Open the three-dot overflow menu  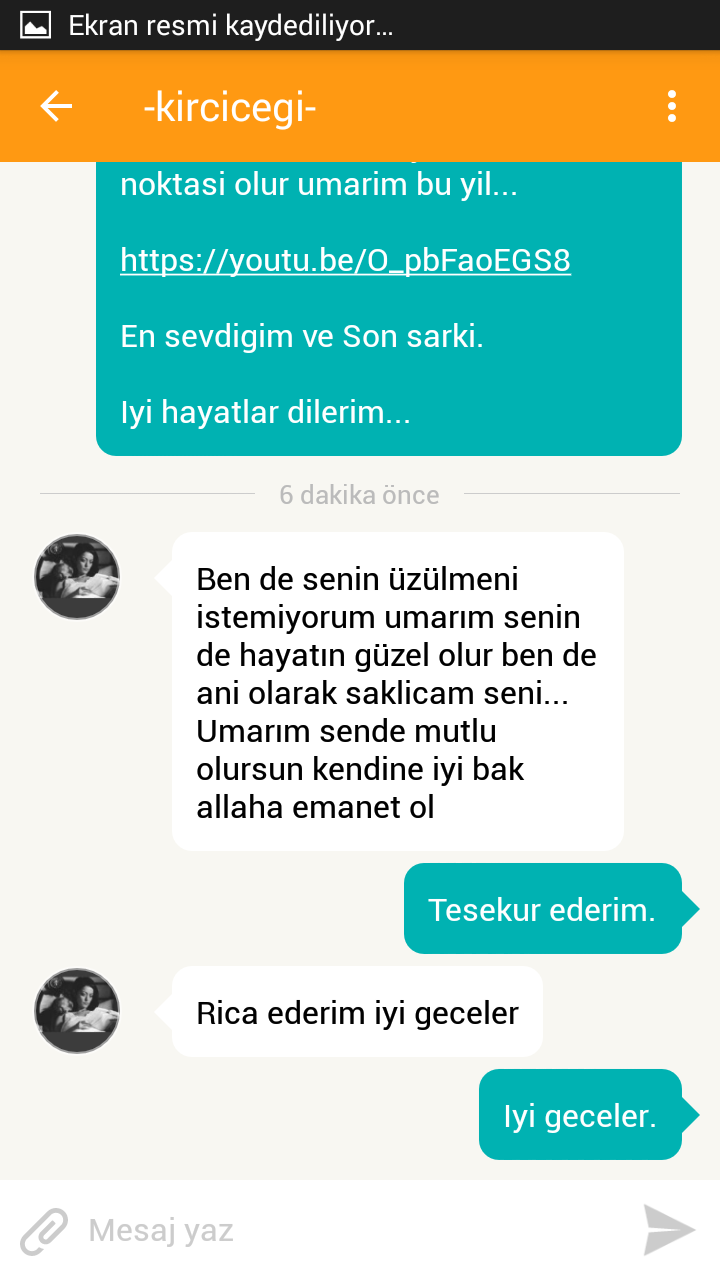click(x=671, y=106)
